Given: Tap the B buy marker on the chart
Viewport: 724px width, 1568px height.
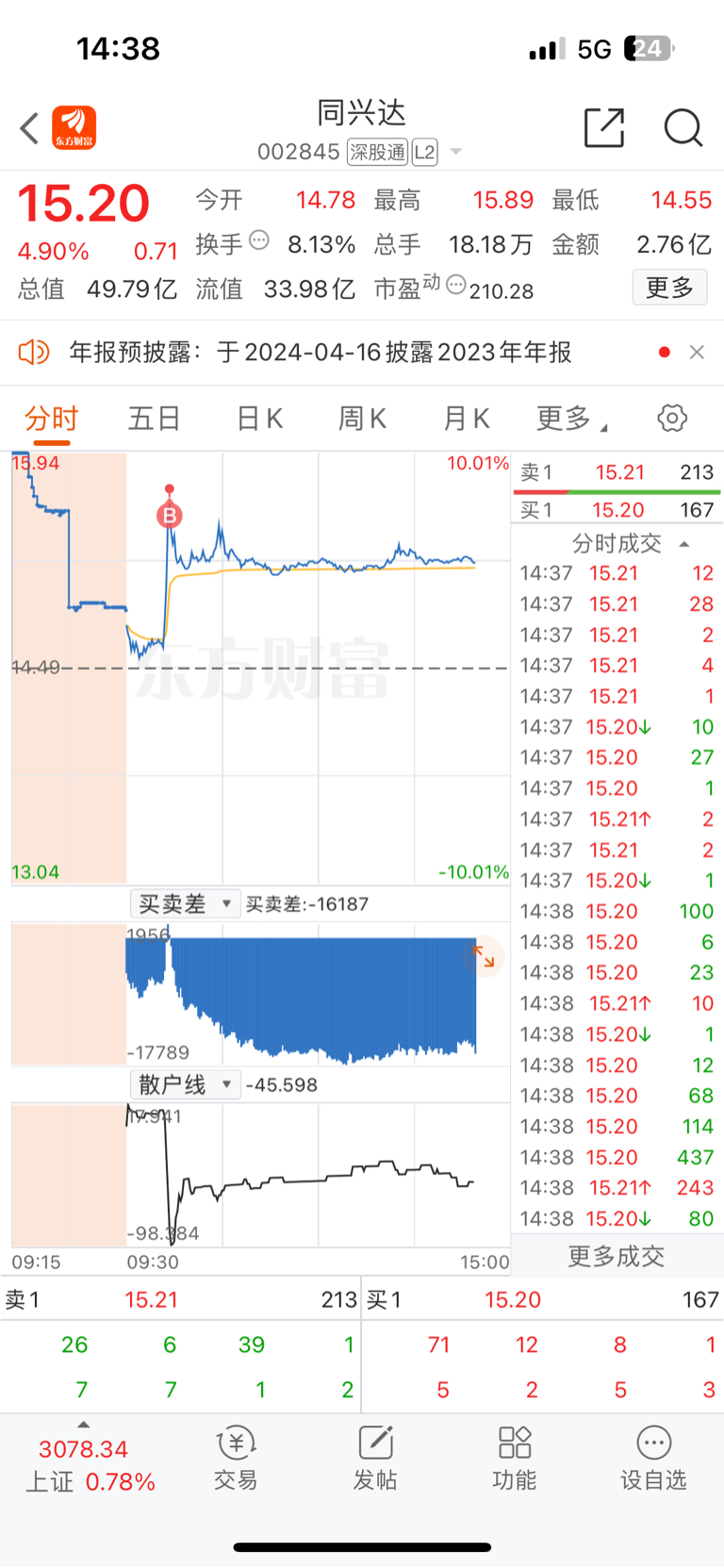Looking at the screenshot, I should point(169,516).
